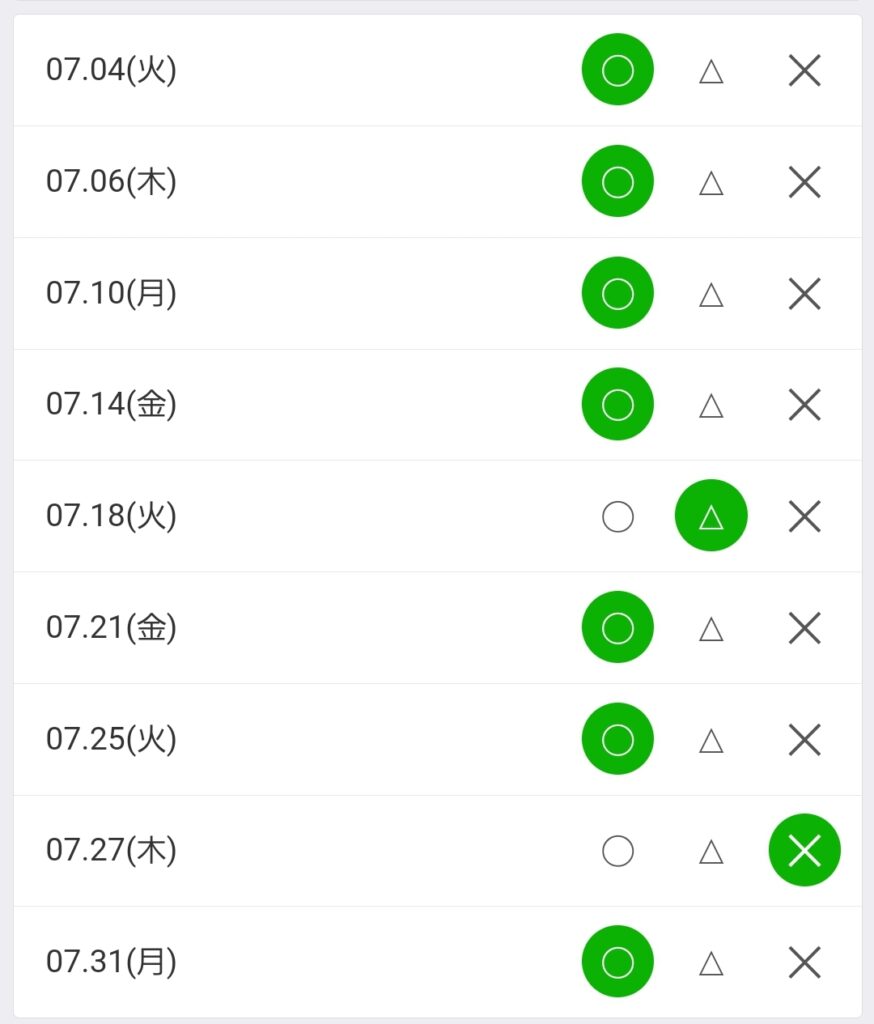Change 07.31(月) to the triangle option
Screen dimensions: 874x1024
tap(711, 963)
